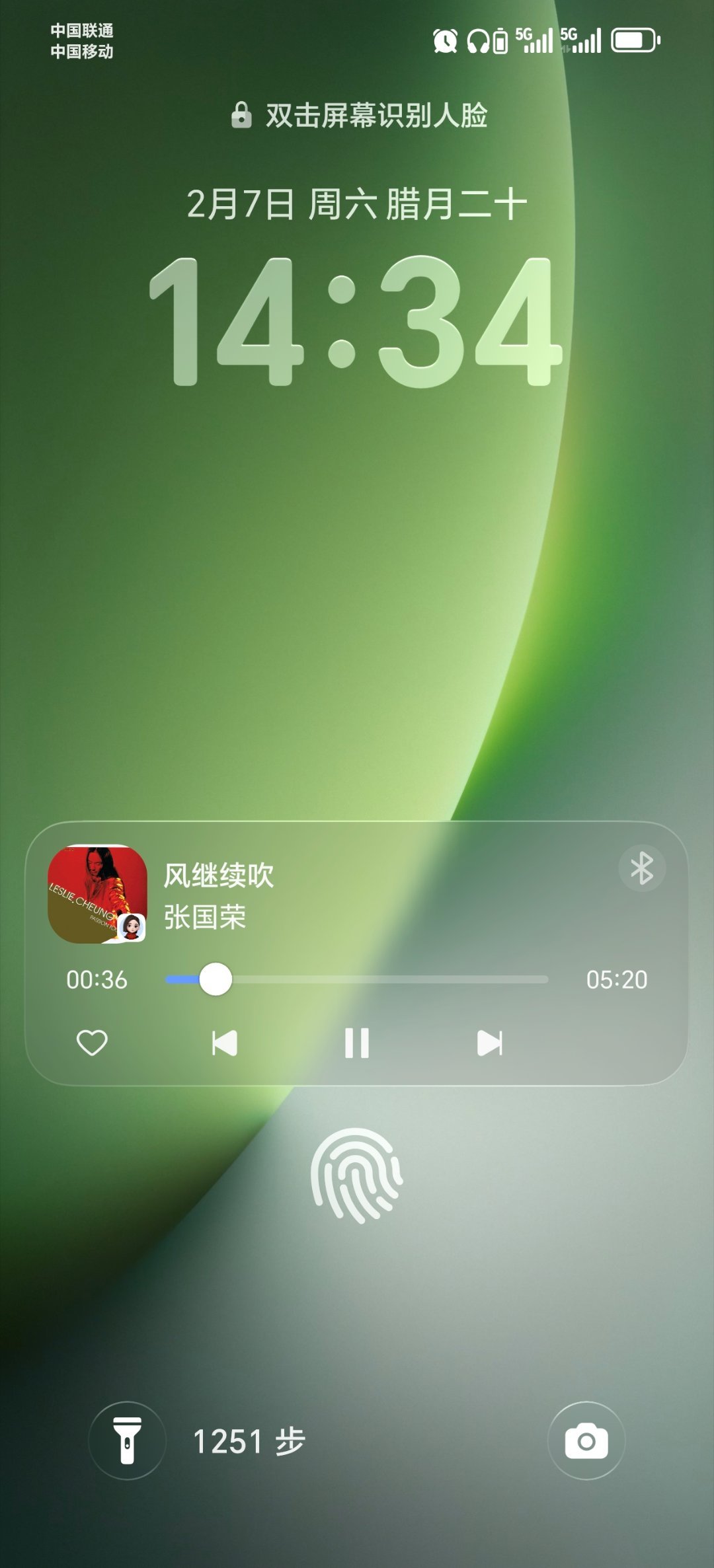The height and width of the screenshot is (1568, 714).
Task: Tap the battery indicator in the status bar
Action: [633, 42]
